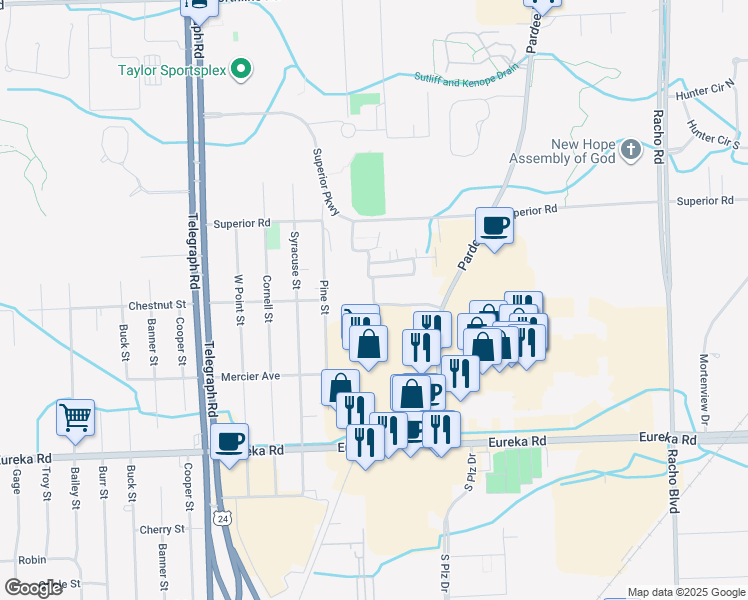
Task: Tap the restaurant marker beside S Plz Dr on Eureka Rd
Action: 440,428
